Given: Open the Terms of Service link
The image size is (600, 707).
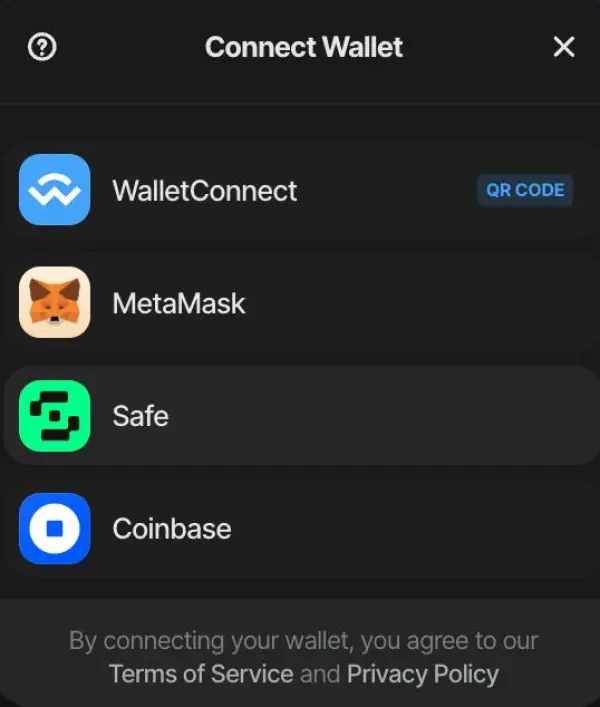Looking at the screenshot, I should [201, 674].
